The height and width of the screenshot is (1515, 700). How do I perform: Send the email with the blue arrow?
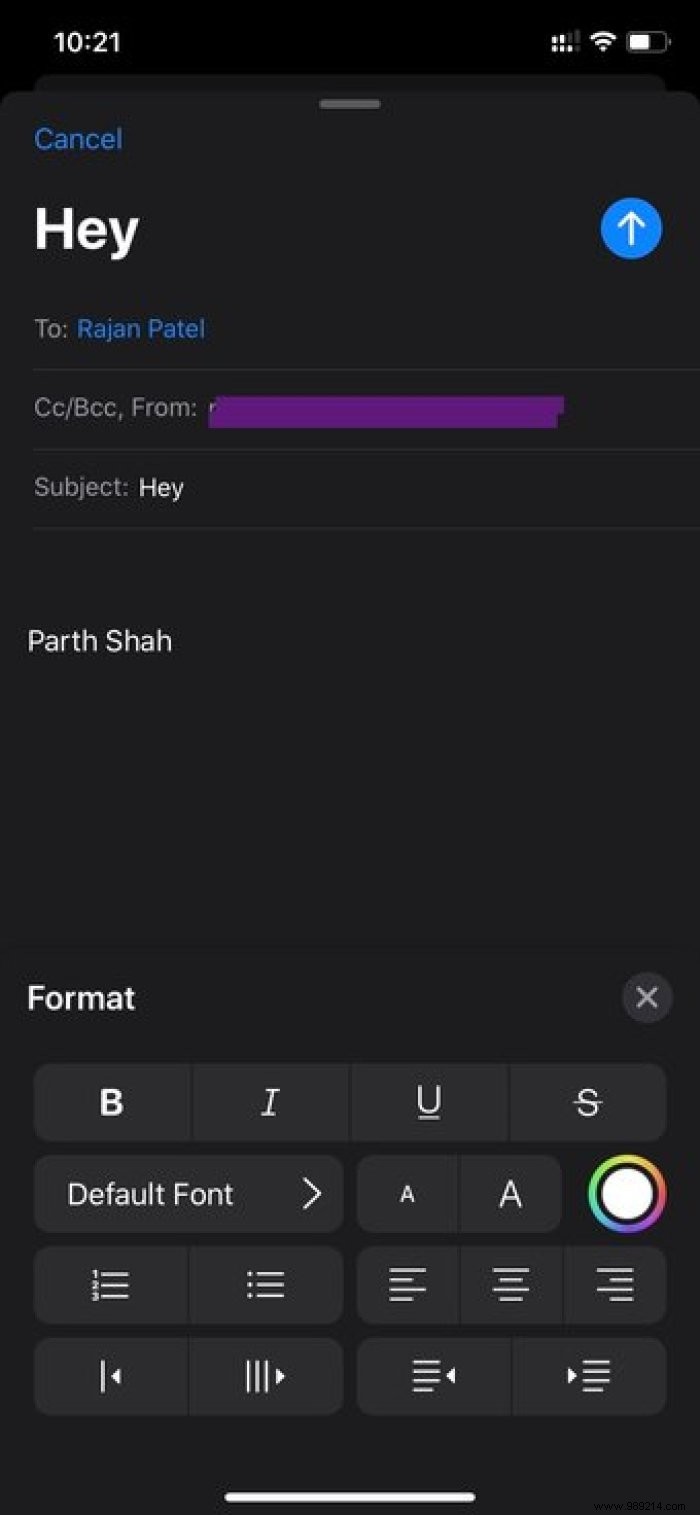[631, 228]
